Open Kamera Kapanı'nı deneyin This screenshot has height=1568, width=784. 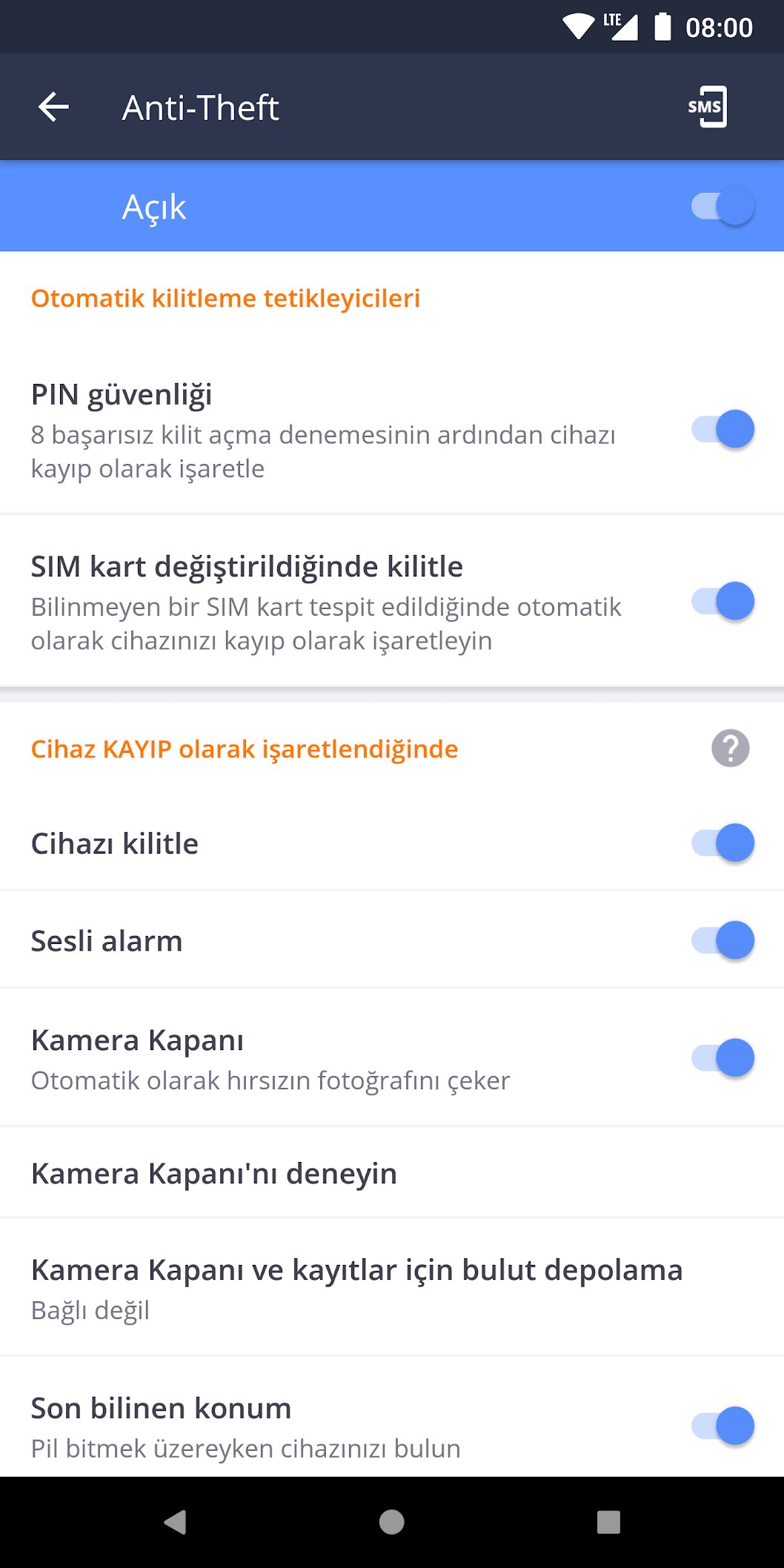click(x=392, y=1173)
